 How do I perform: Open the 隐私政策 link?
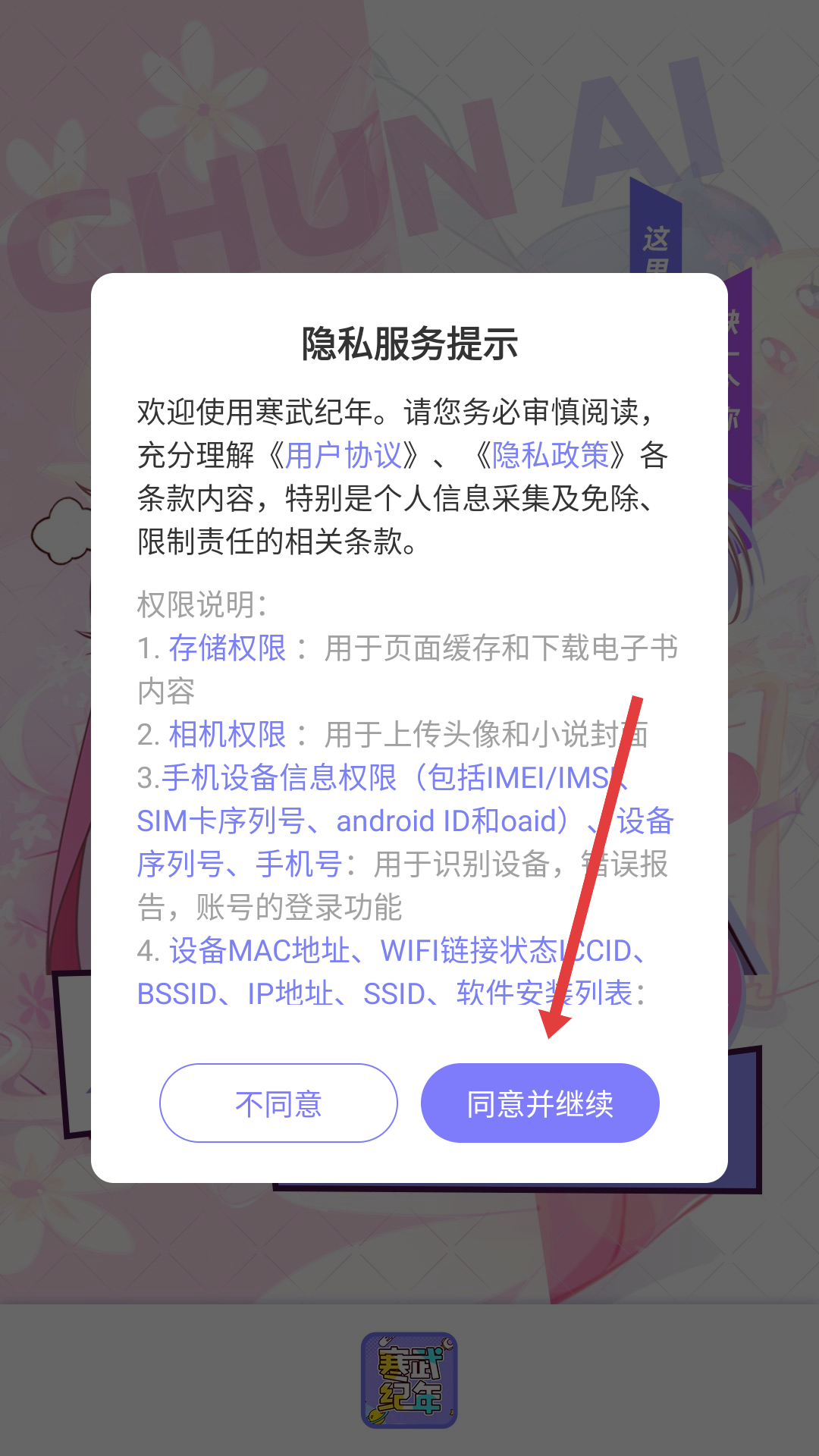[551, 455]
